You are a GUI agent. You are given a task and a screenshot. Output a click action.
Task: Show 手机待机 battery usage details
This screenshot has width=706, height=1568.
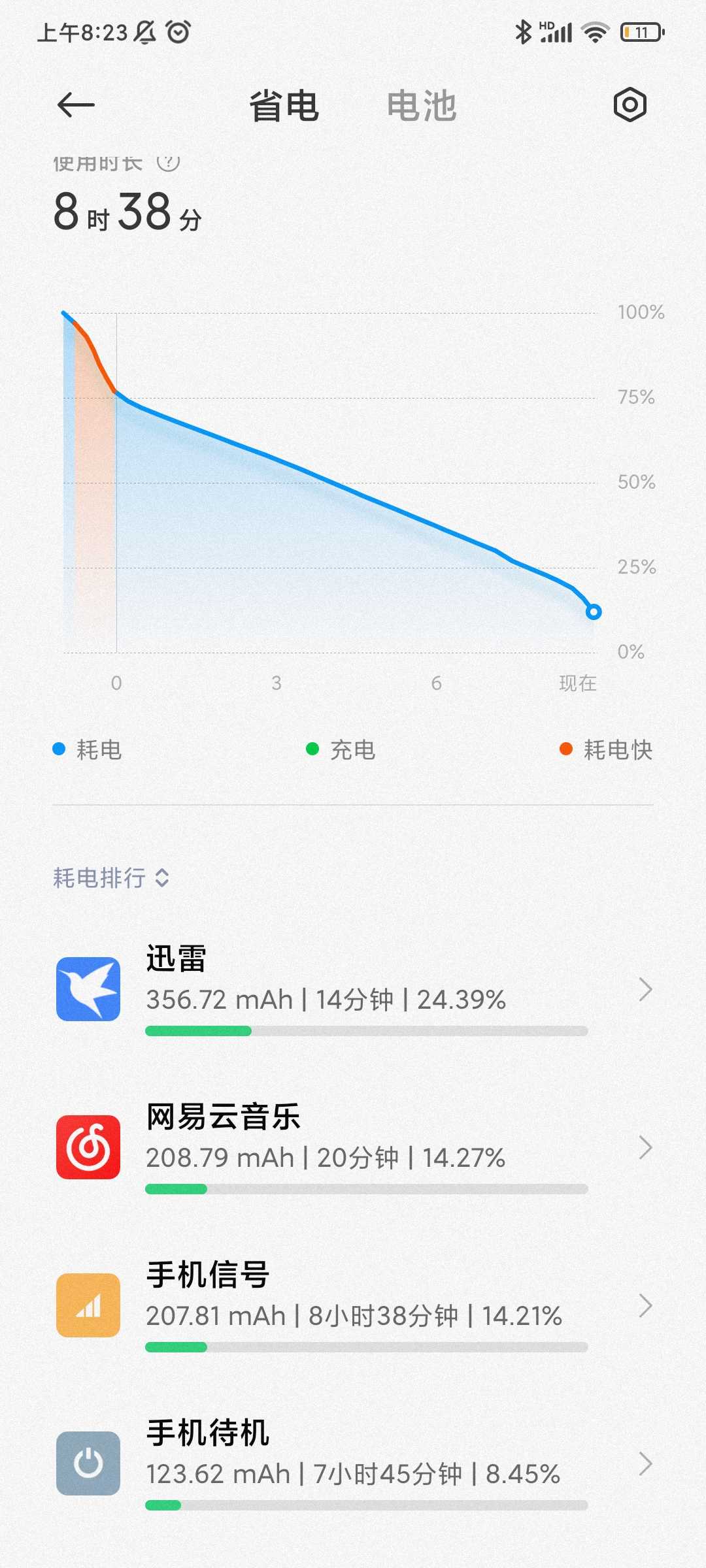pos(353,1463)
